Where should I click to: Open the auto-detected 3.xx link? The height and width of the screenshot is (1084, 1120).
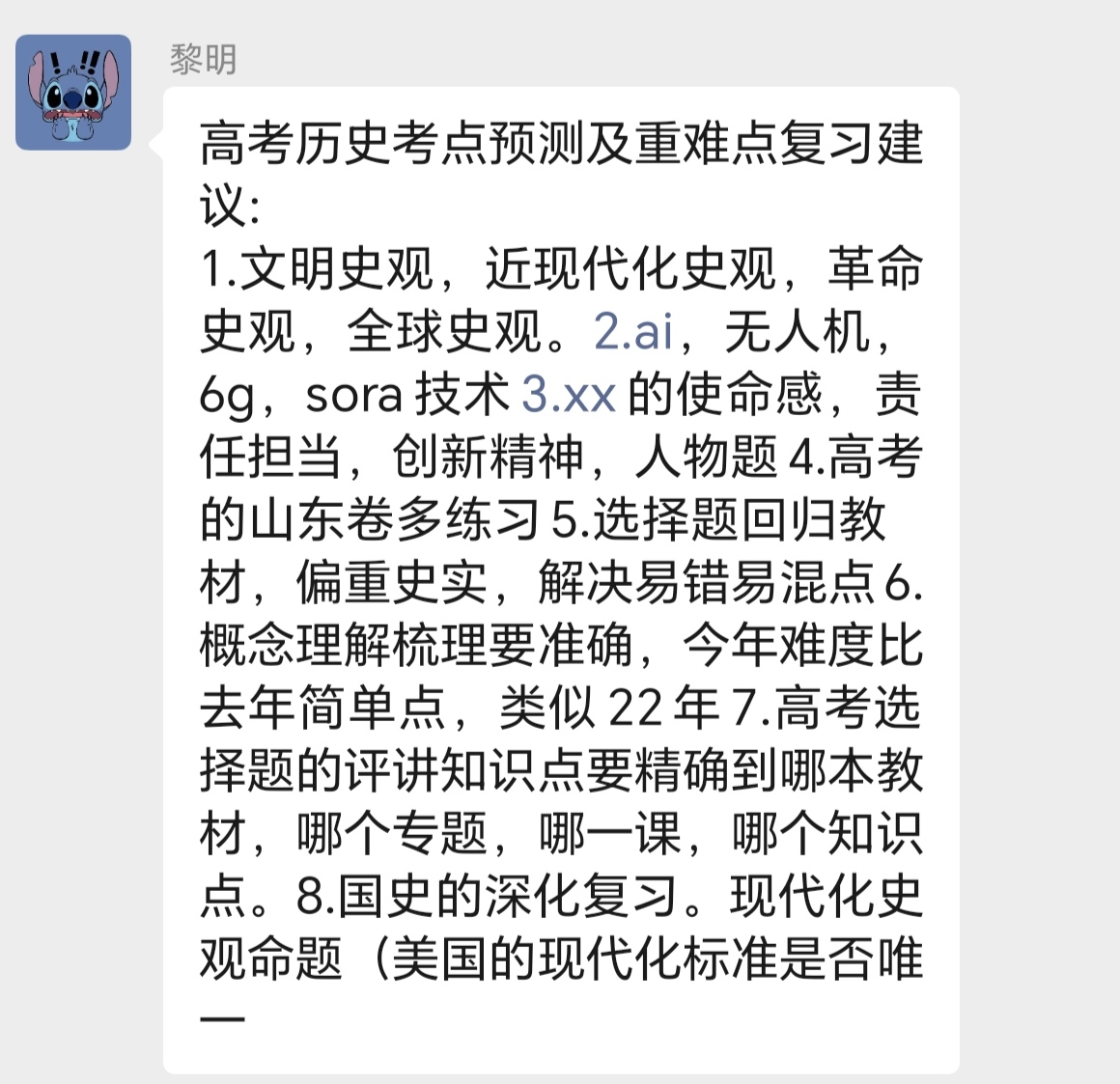click(x=569, y=394)
